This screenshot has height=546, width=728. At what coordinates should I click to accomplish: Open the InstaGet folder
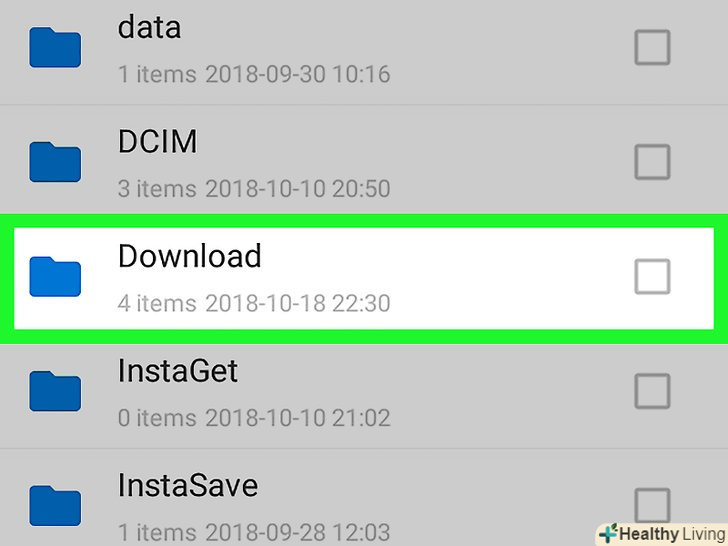pyautogui.click(x=177, y=371)
